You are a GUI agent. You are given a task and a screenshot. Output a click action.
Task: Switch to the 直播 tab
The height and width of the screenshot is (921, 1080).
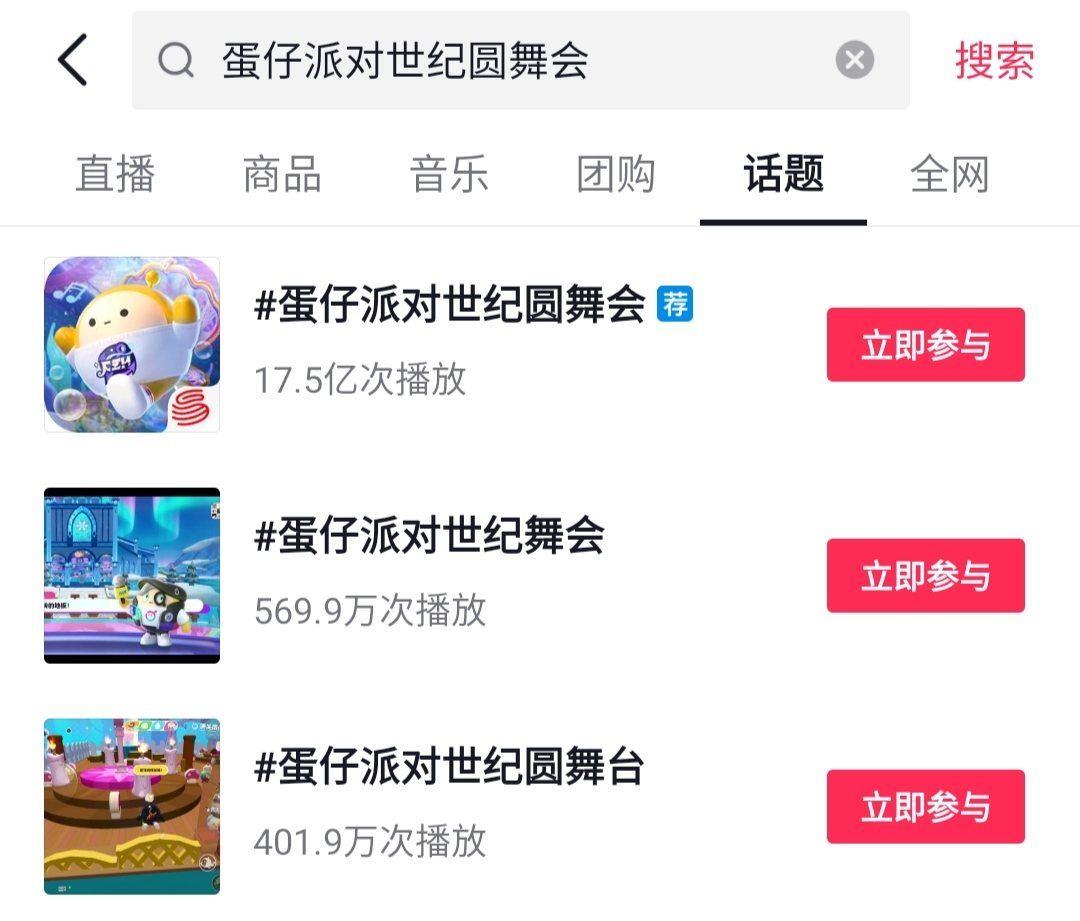pyautogui.click(x=116, y=174)
